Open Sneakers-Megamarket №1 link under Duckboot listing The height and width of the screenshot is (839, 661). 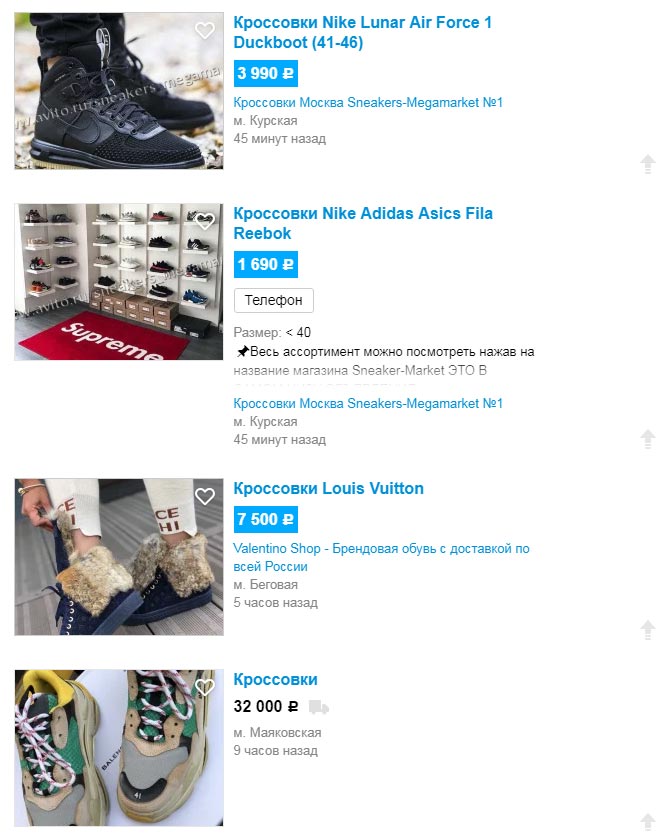tap(367, 102)
